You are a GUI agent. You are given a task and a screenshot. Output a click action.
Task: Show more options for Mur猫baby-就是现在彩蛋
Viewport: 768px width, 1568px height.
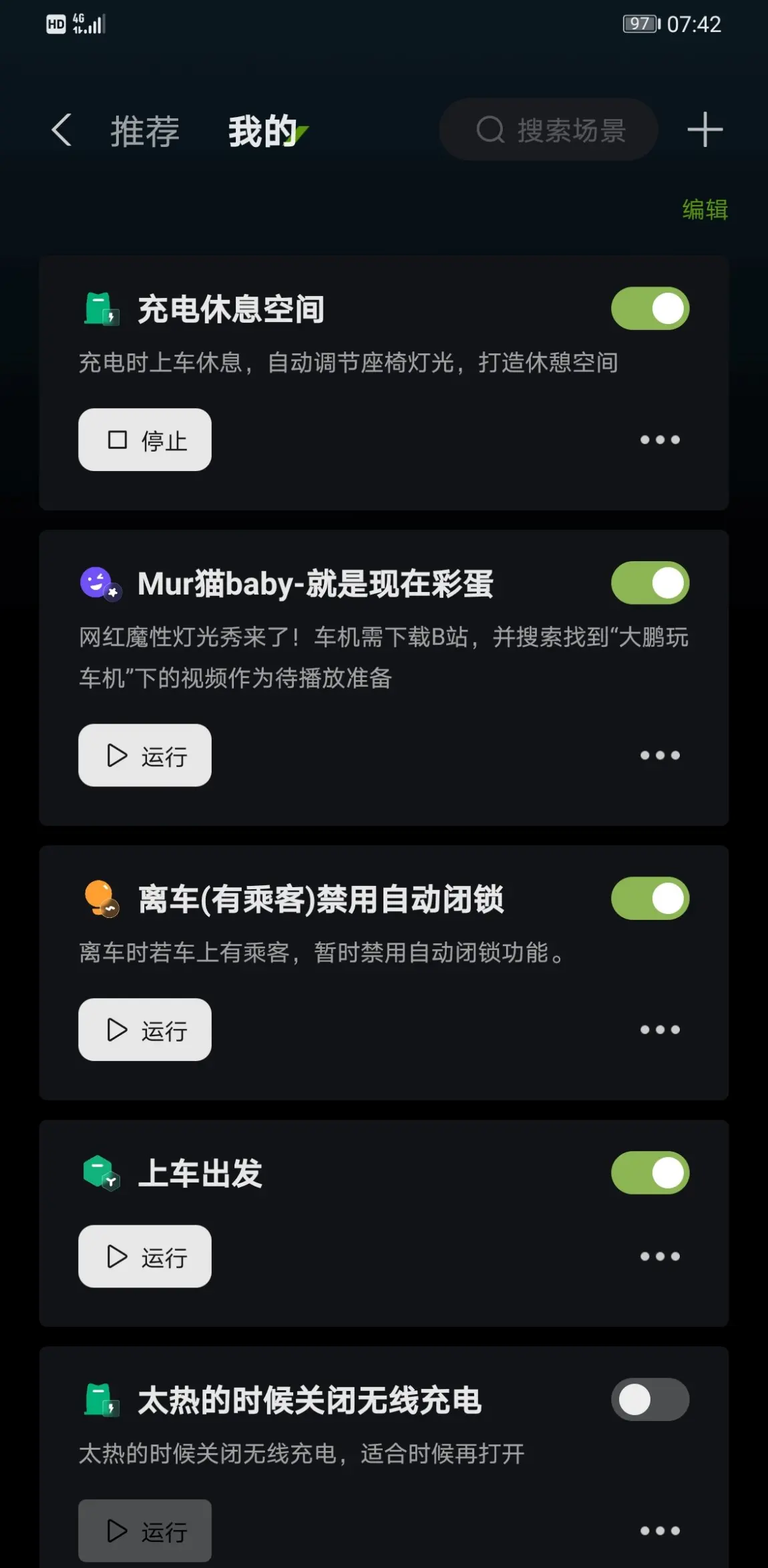click(x=660, y=755)
